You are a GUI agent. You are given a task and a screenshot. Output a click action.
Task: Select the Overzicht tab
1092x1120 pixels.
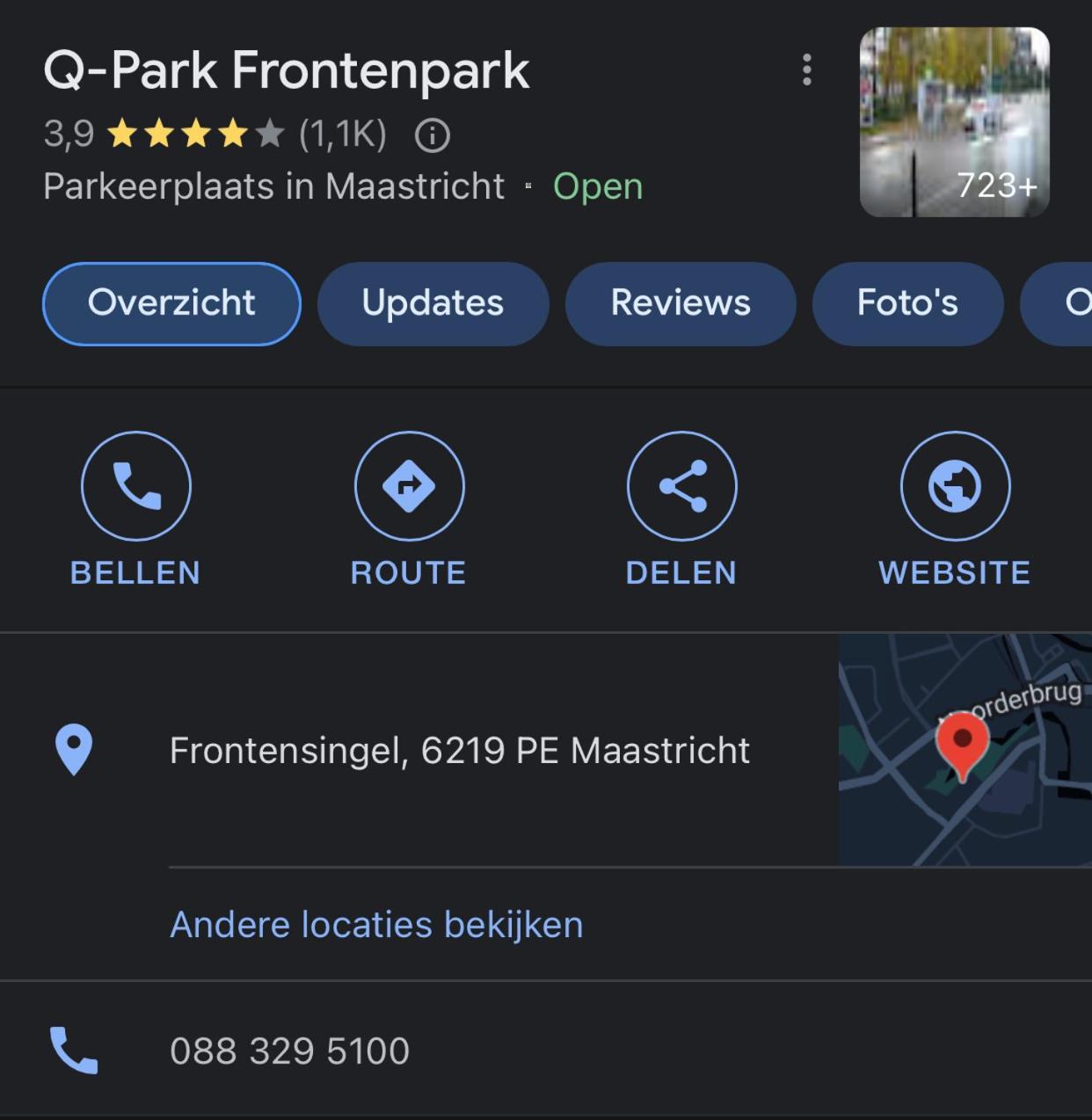click(x=171, y=303)
